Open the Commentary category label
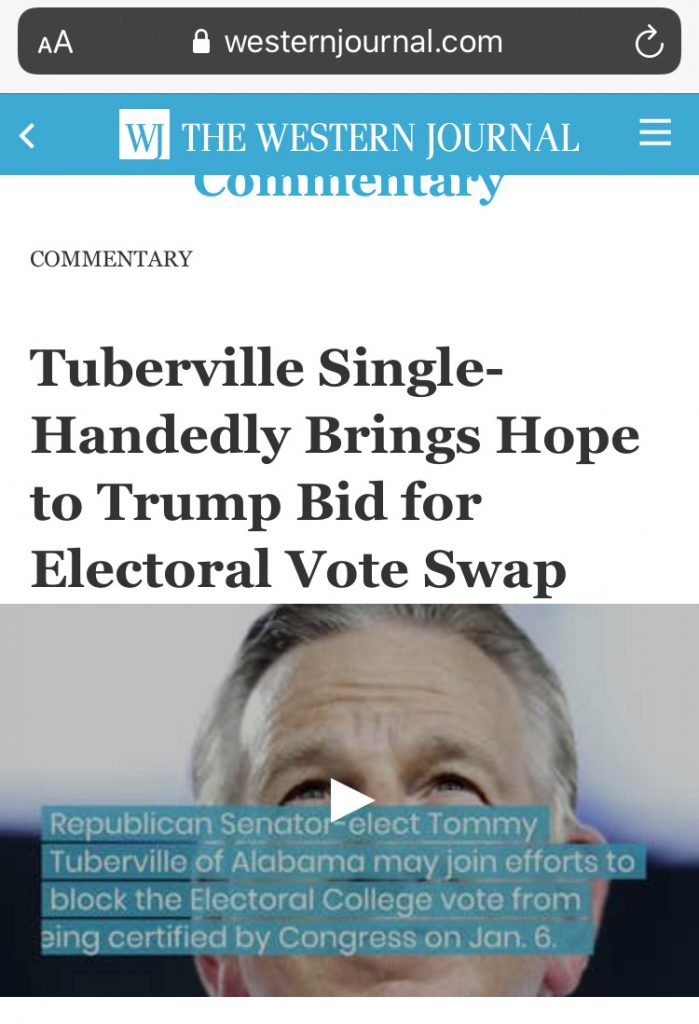The height and width of the screenshot is (1024, 699). coord(111,259)
